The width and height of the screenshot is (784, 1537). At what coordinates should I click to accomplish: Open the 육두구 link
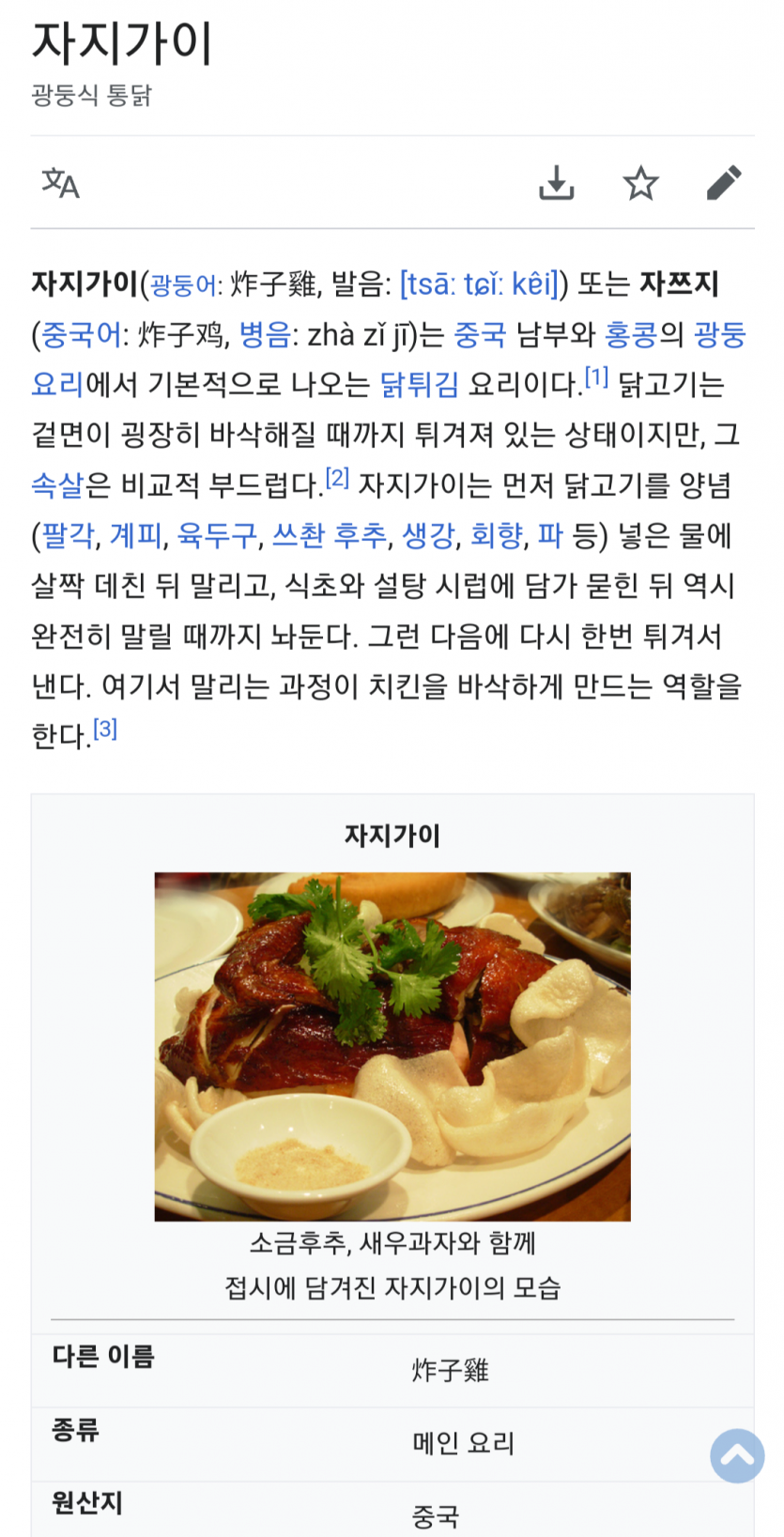click(218, 535)
